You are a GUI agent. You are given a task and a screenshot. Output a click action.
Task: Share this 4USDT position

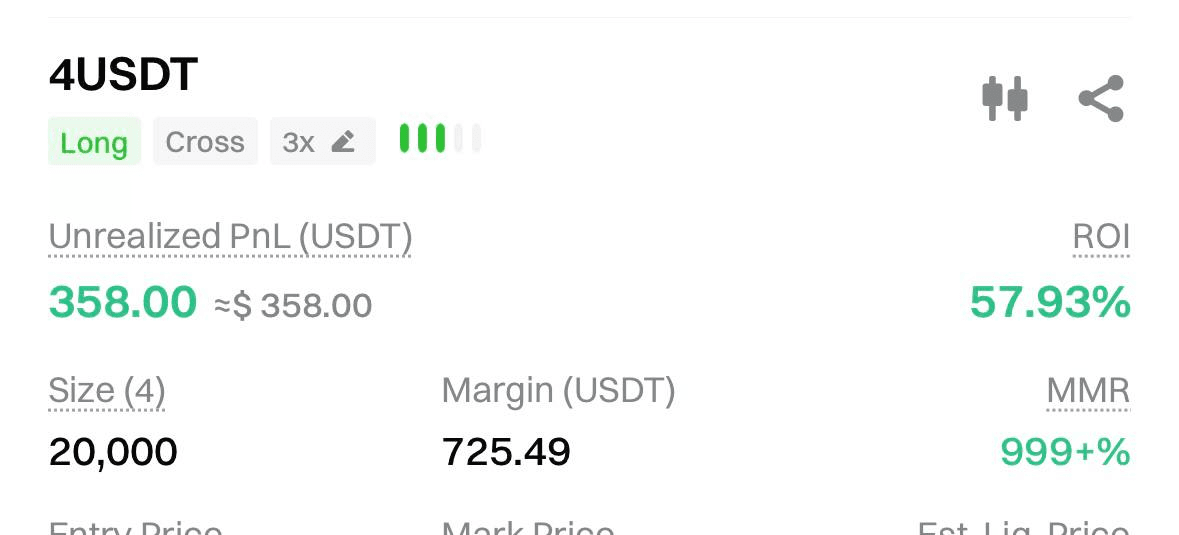pyautogui.click(x=1101, y=99)
